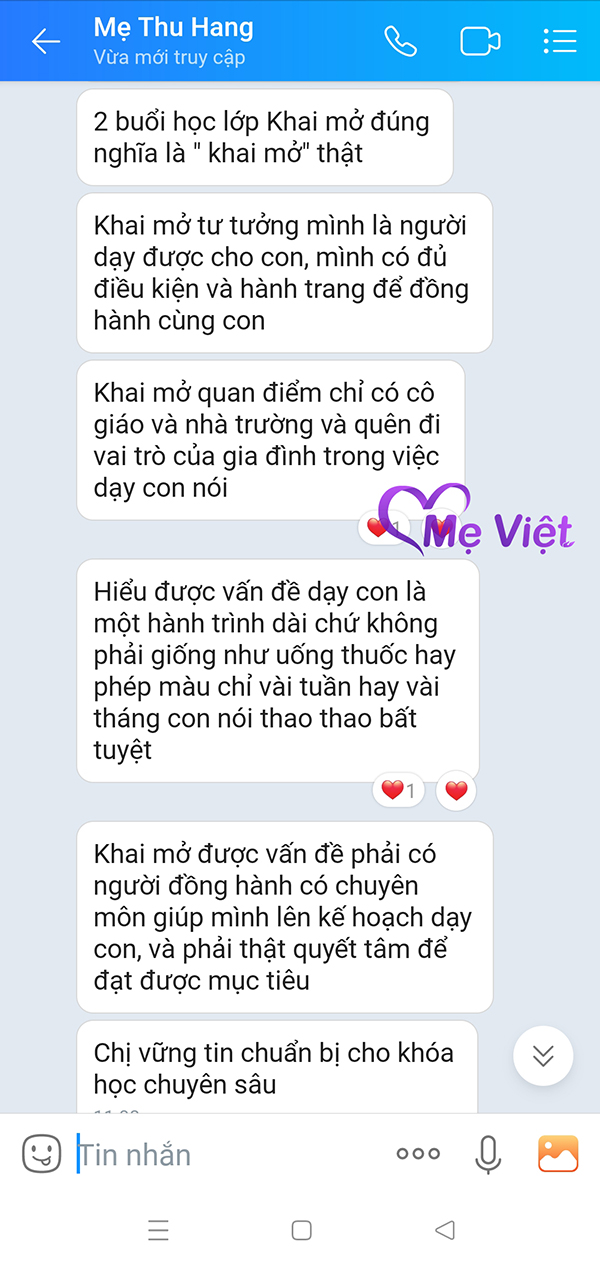Open more attachment options (three dots)

pos(418,1154)
